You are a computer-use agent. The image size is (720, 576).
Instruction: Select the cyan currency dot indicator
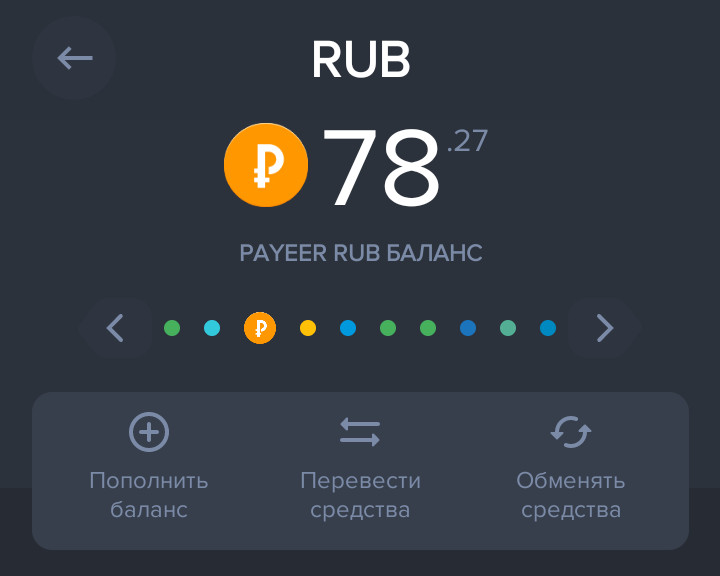(x=212, y=328)
